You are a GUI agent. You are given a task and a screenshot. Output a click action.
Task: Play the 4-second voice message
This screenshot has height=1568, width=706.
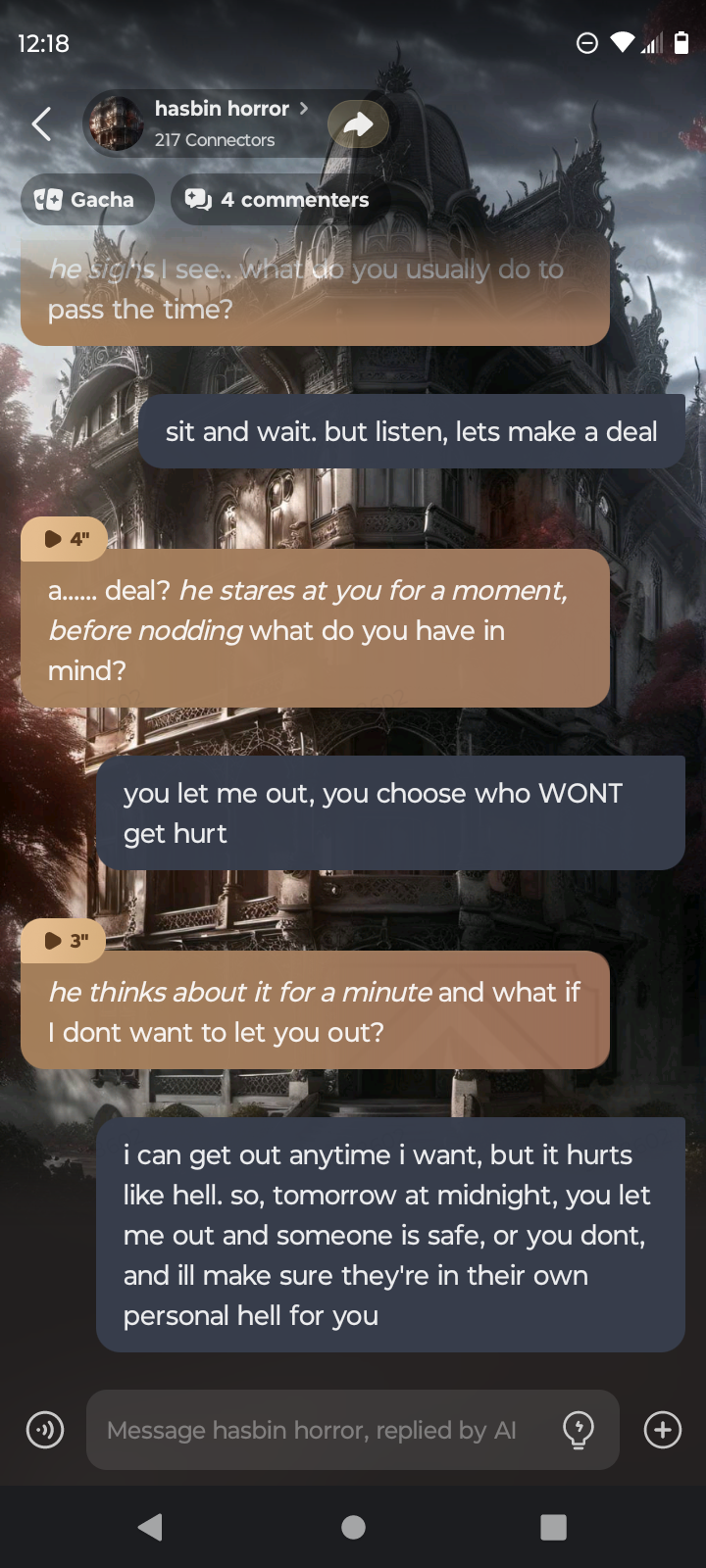click(x=65, y=538)
